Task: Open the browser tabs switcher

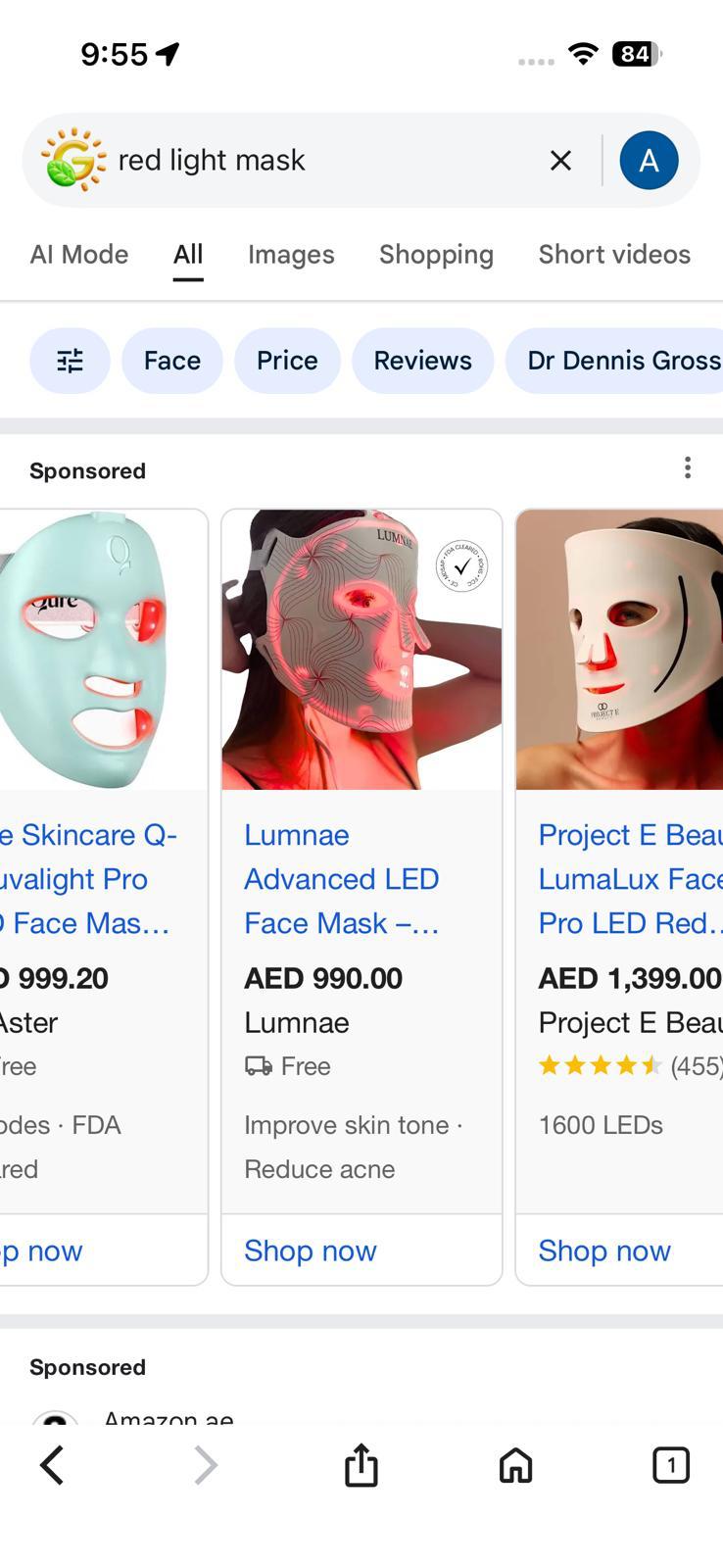Action: (x=670, y=1466)
